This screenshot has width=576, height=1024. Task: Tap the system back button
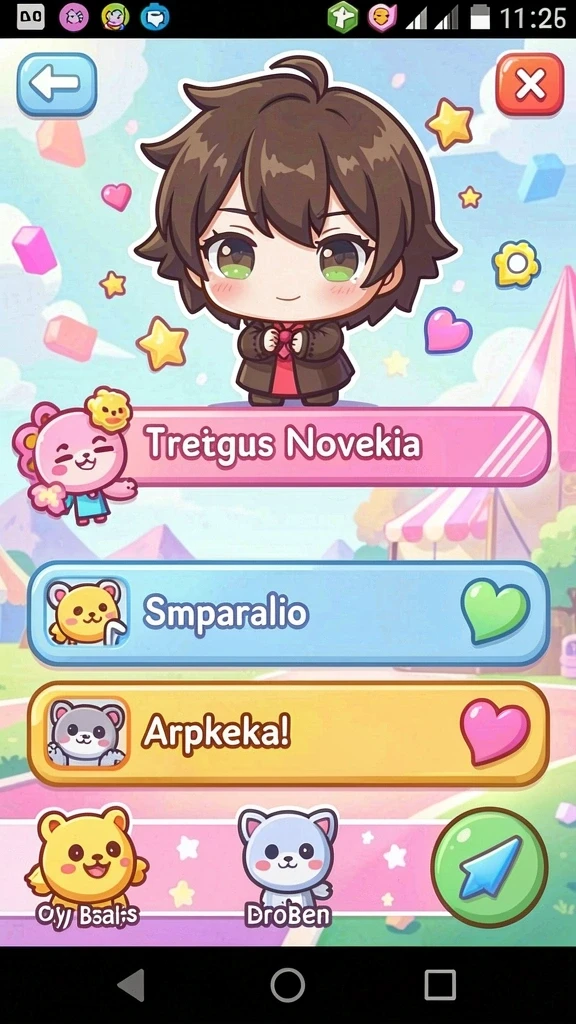point(131,985)
